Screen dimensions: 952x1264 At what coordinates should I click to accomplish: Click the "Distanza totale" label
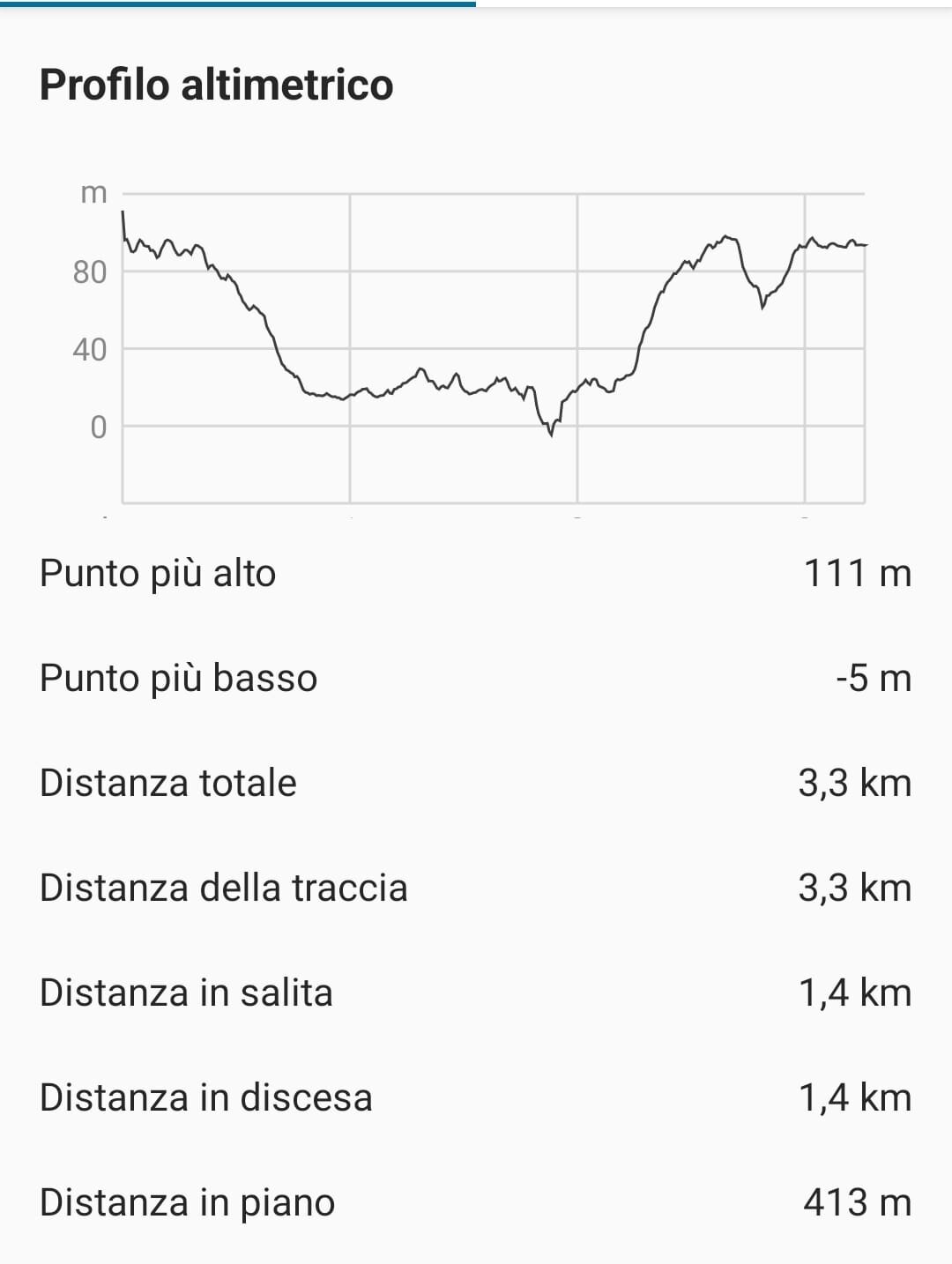(167, 782)
